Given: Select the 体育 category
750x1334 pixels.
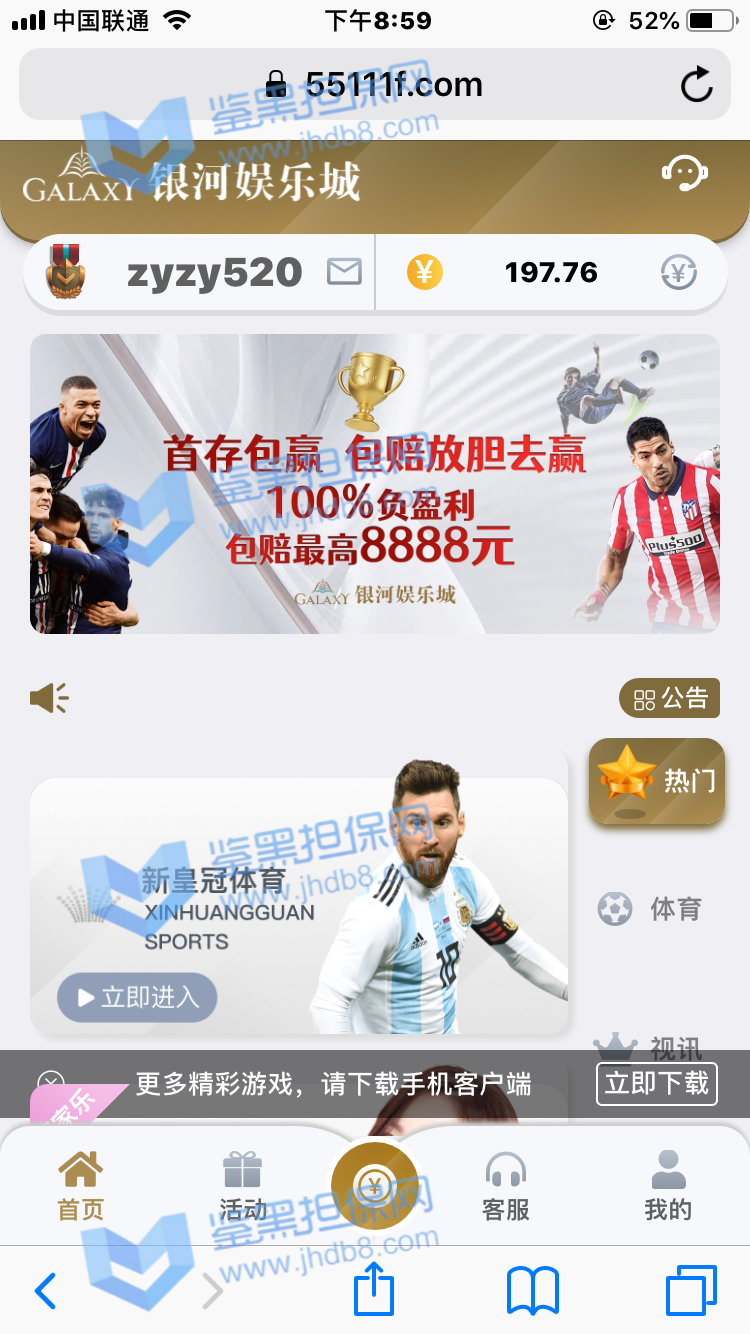Looking at the screenshot, I should [x=656, y=909].
